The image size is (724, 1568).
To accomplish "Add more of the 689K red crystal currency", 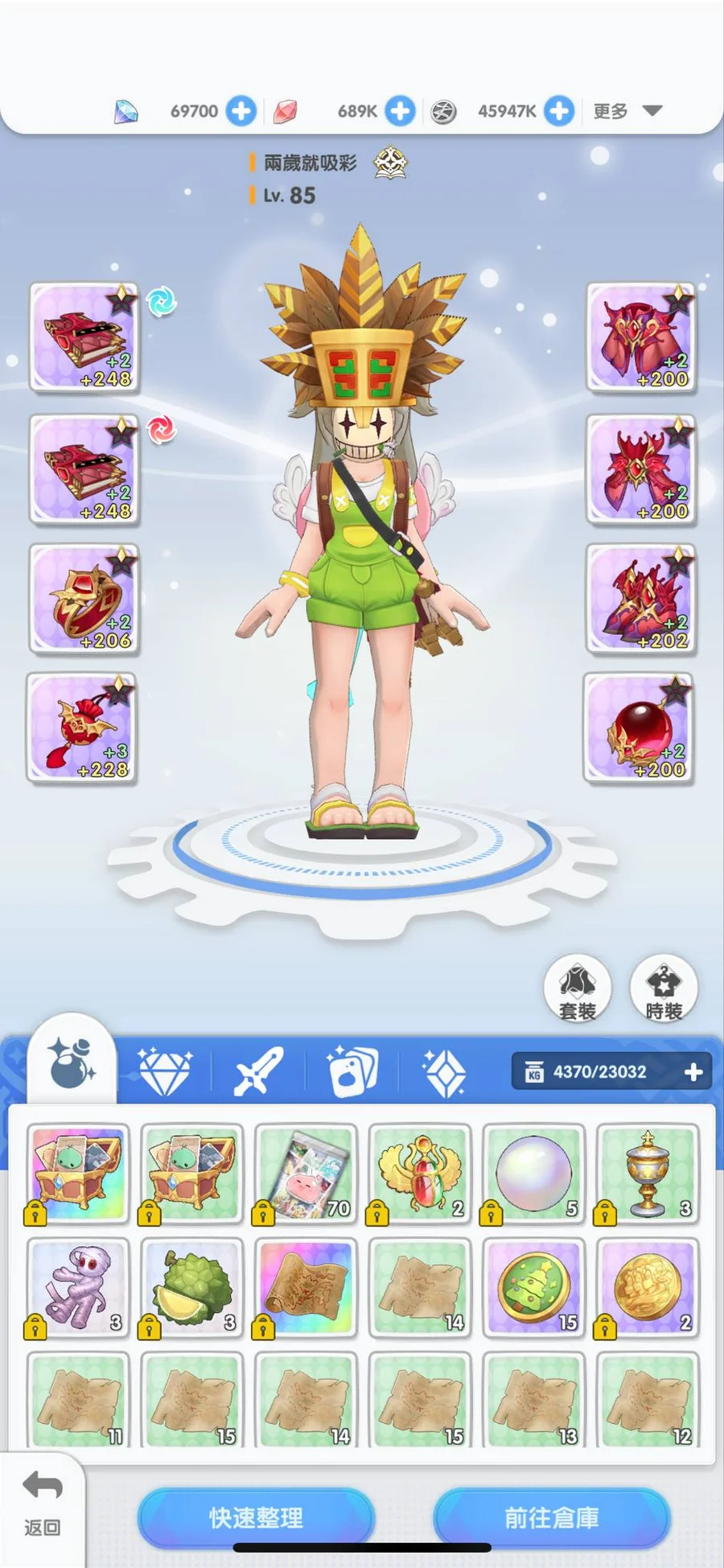I will coord(400,110).
